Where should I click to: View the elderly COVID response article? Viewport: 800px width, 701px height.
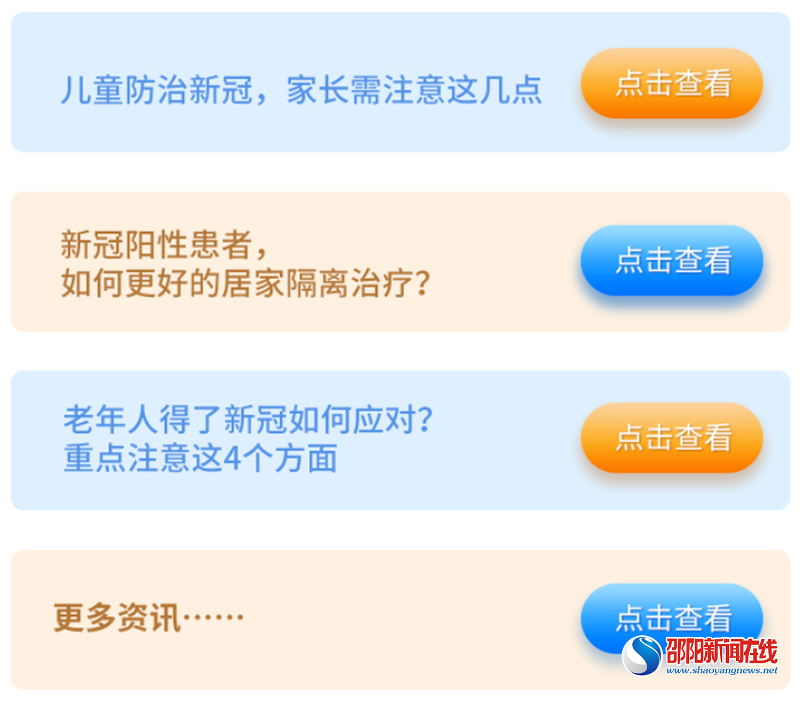pyautogui.click(x=672, y=438)
